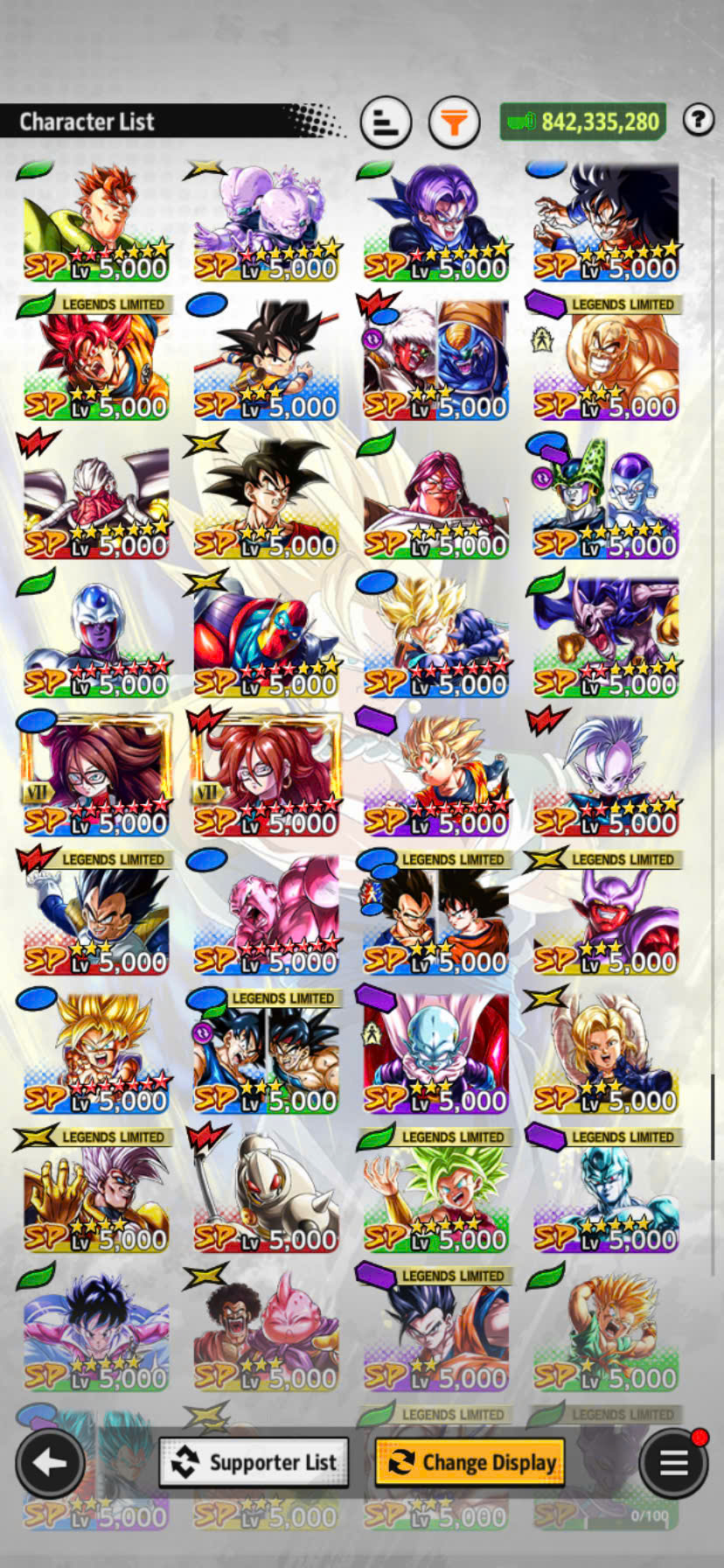The image size is (724, 1568).
Task: Open the sort order options
Action: pos(386,122)
